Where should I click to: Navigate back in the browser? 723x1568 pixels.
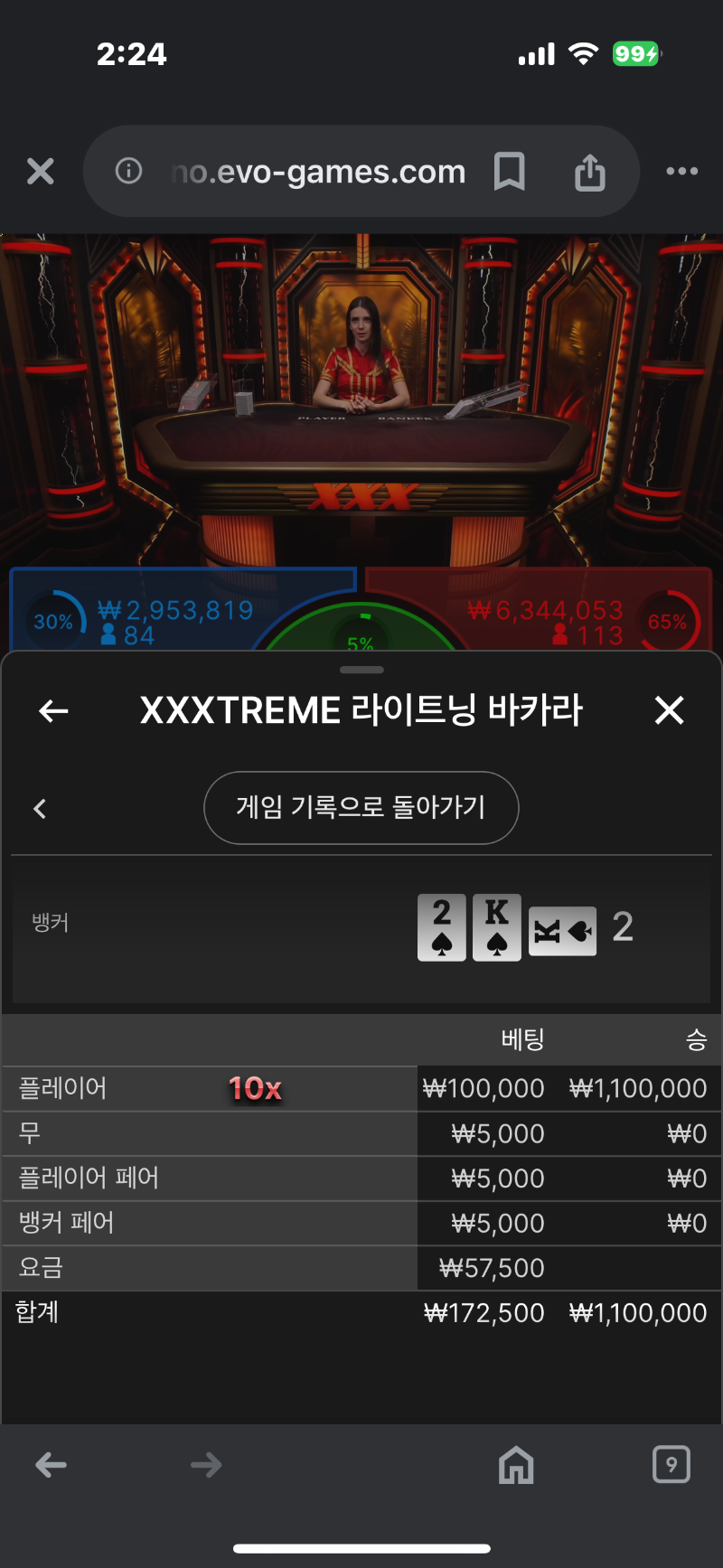tap(52, 1465)
